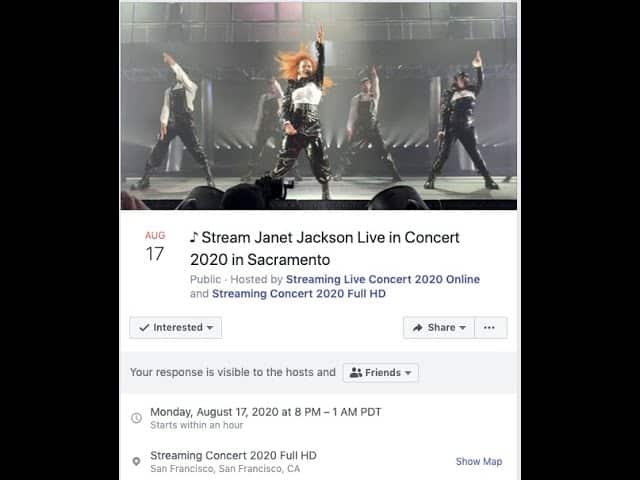Image resolution: width=640 pixels, height=480 pixels.
Task: Change response visibility from Friends
Action: pos(380,373)
